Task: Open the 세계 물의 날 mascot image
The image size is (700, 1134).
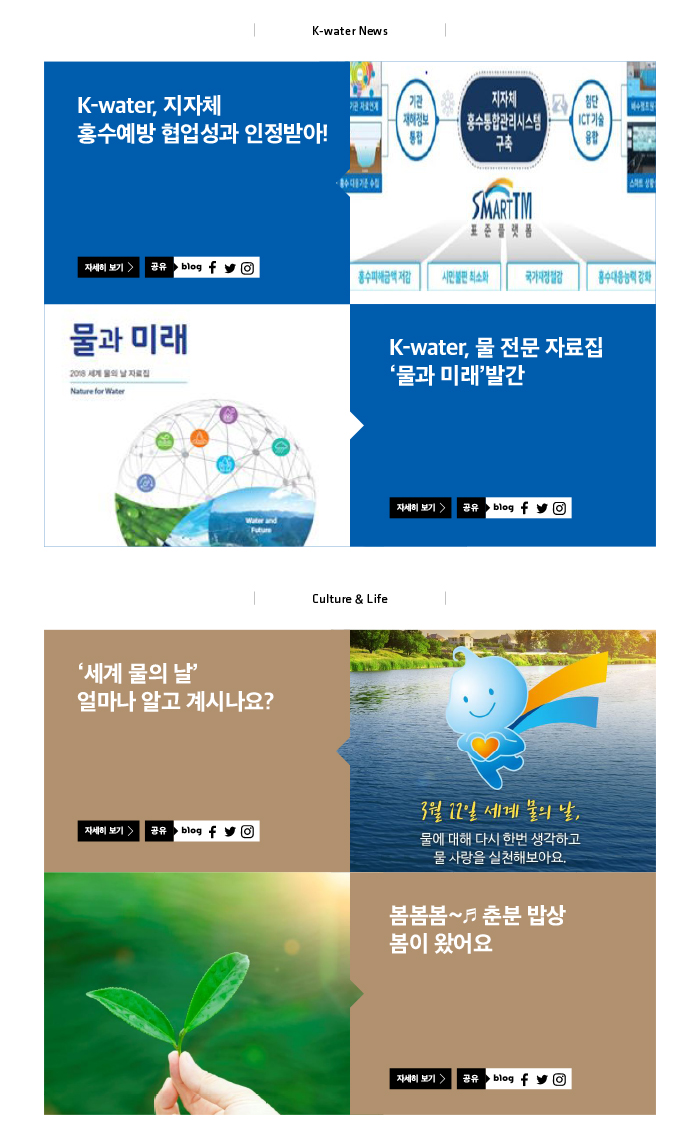Action: (503, 750)
